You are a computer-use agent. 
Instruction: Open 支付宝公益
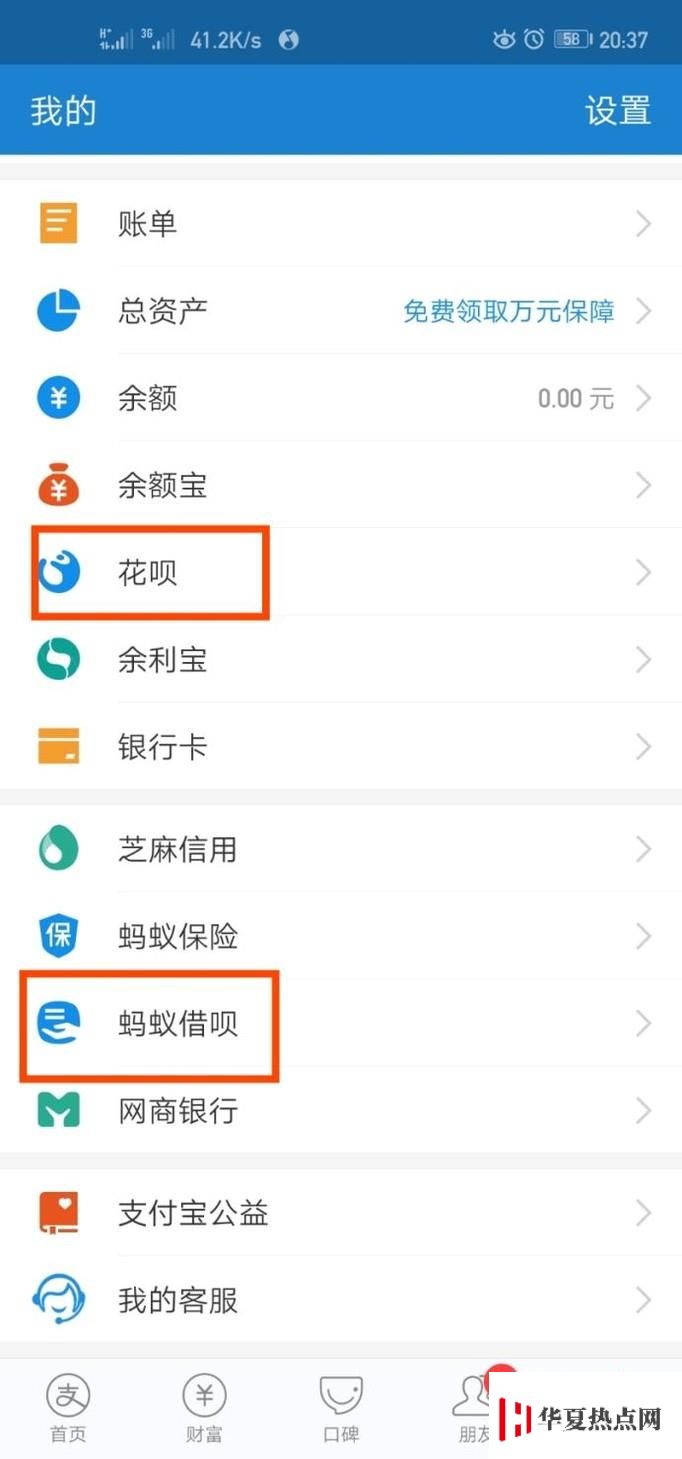(x=341, y=1213)
